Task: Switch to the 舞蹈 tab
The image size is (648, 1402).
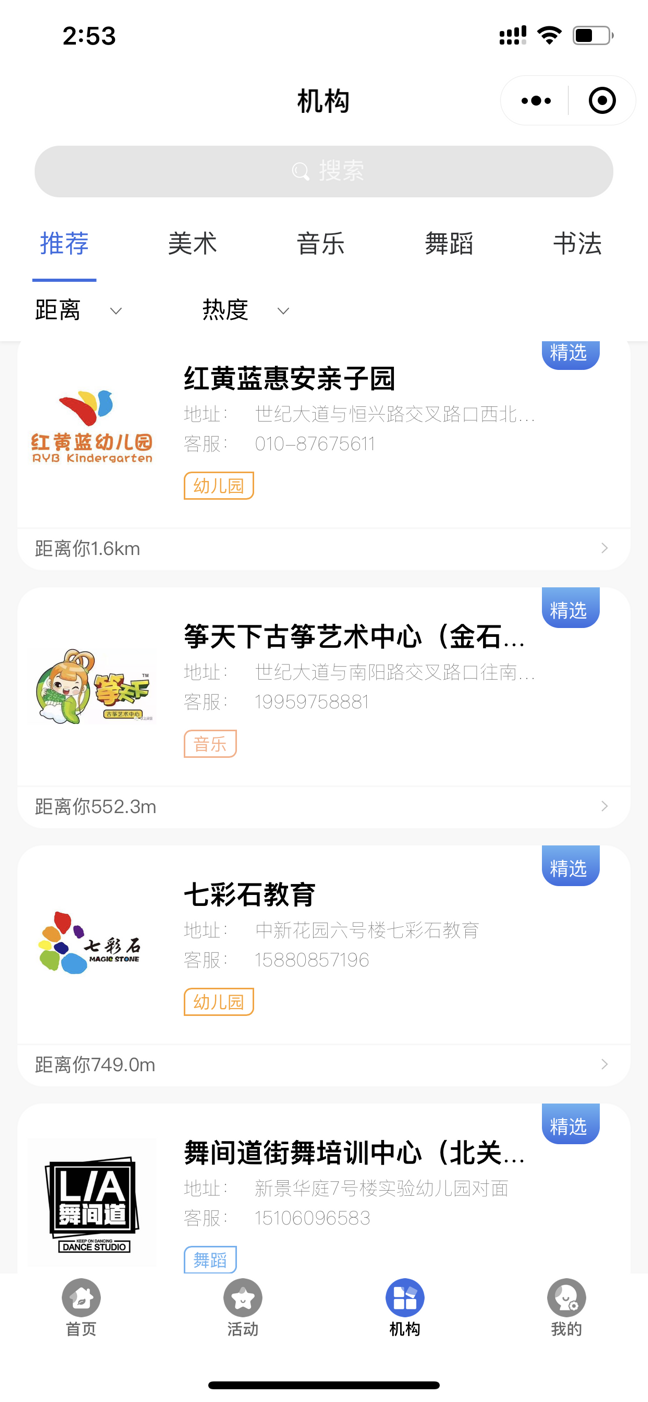Action: (x=449, y=244)
